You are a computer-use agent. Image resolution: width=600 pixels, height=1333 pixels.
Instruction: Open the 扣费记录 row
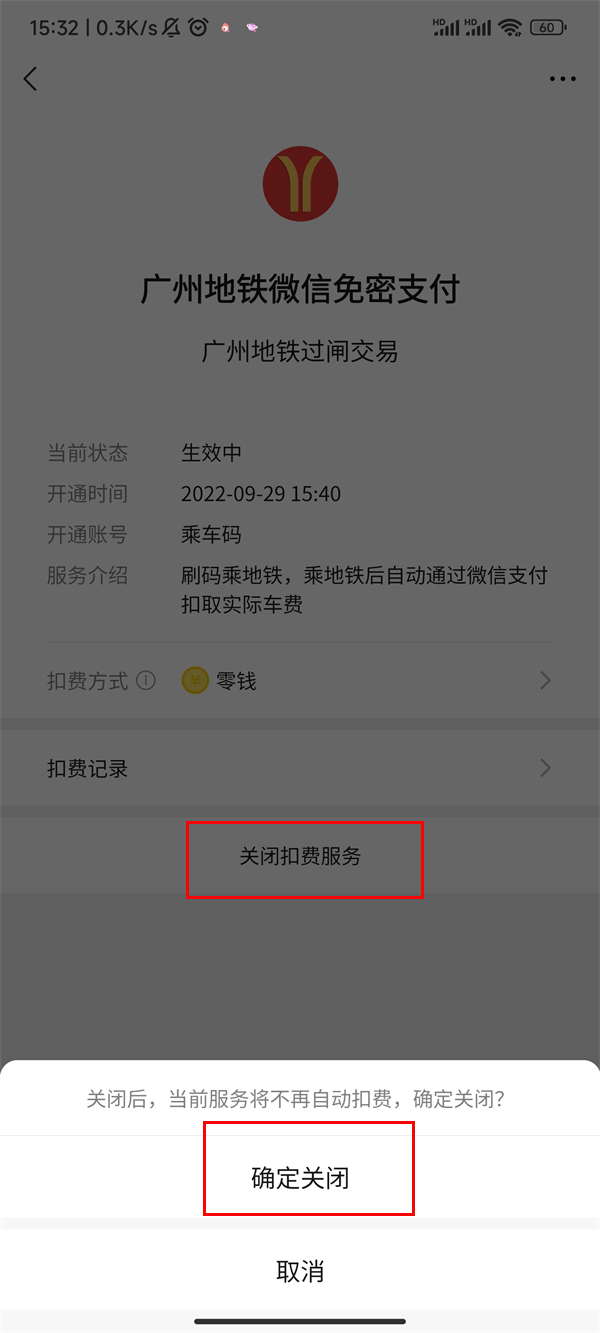coord(300,769)
